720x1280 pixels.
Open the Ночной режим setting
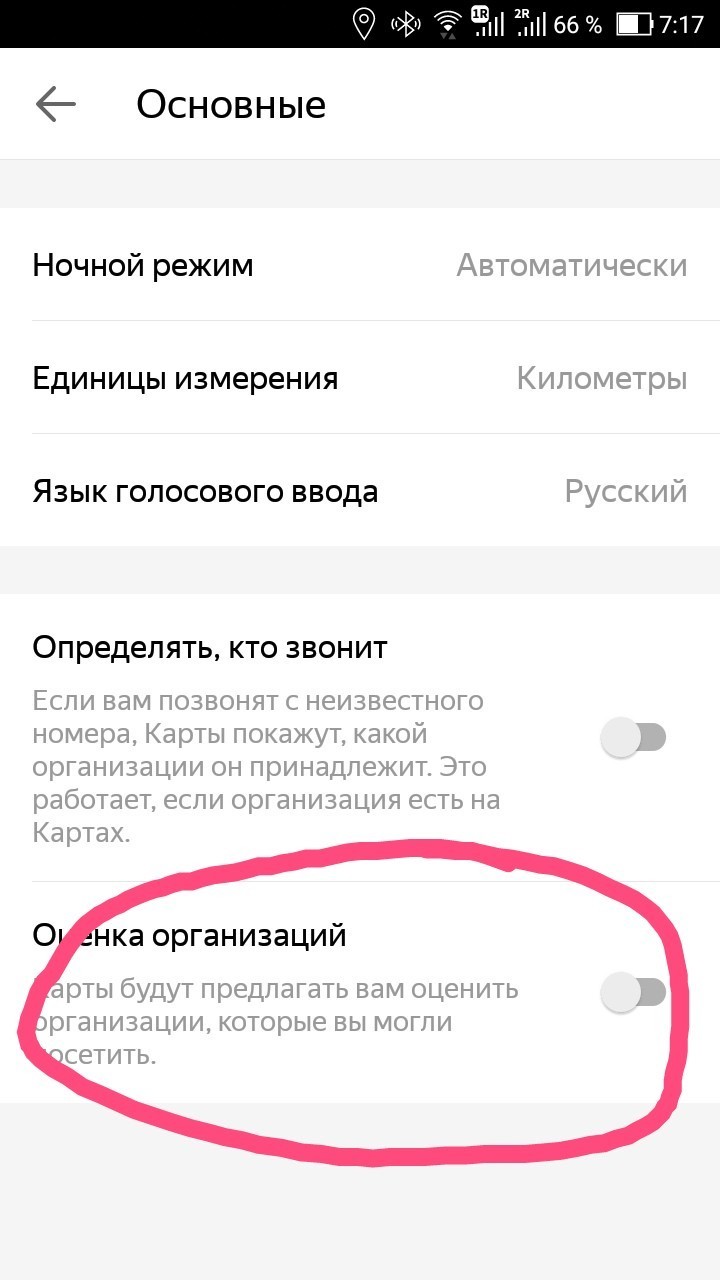point(360,265)
